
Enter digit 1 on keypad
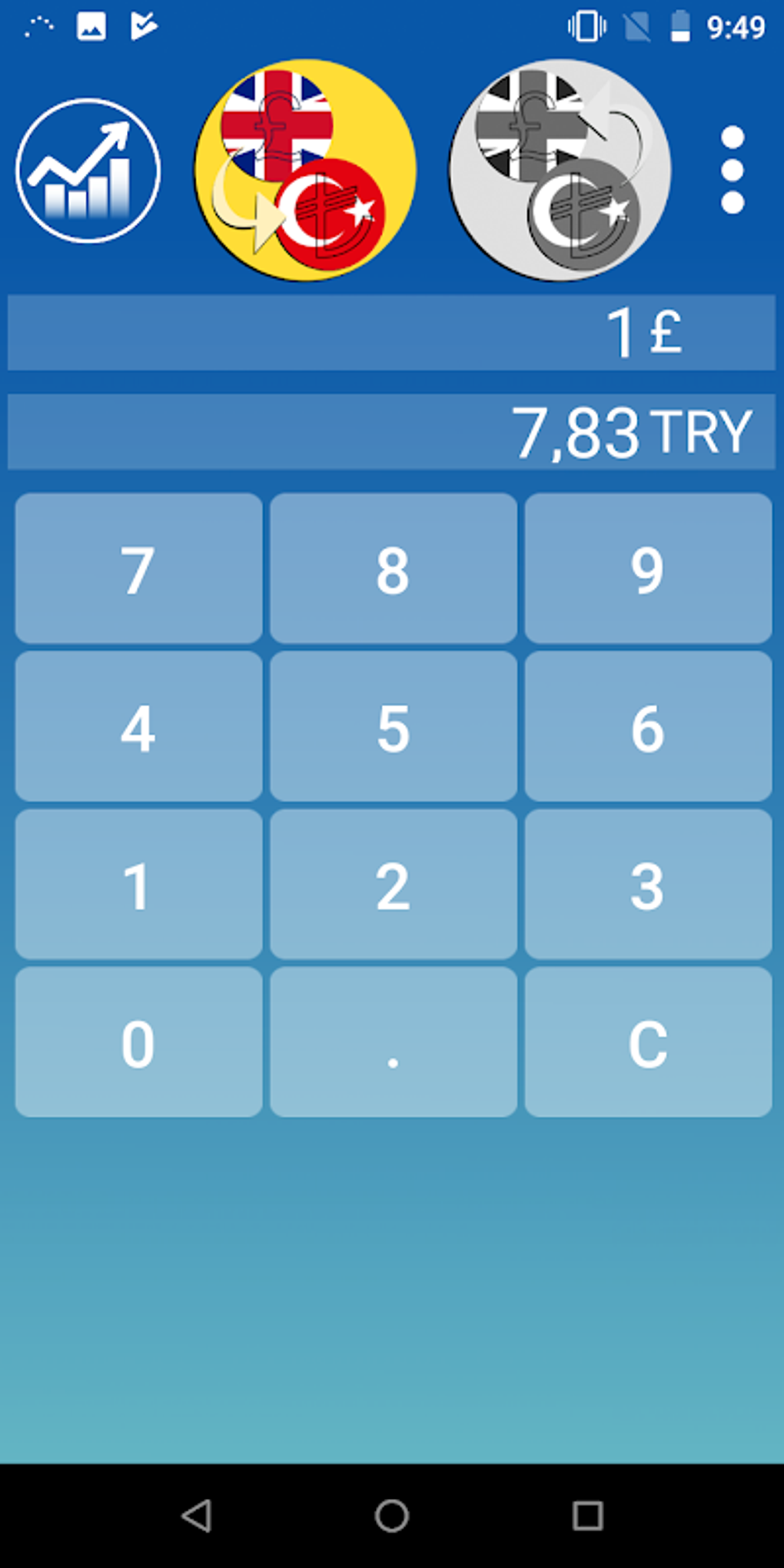coord(138,885)
